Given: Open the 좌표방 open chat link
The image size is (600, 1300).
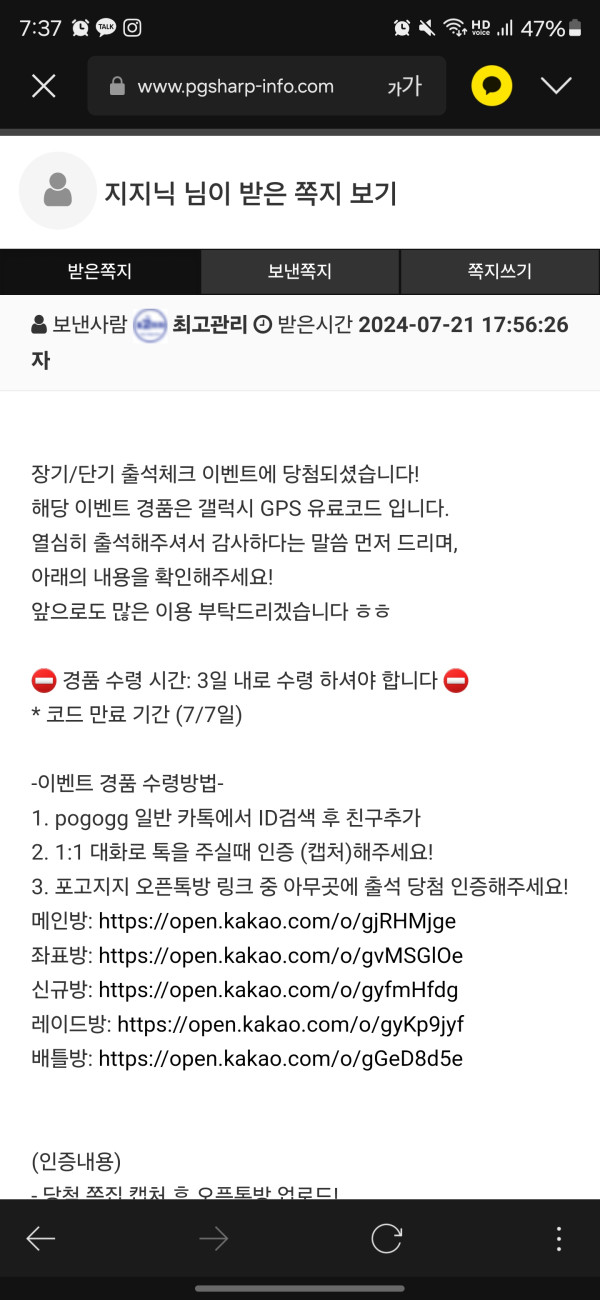Looking at the screenshot, I should [x=280, y=956].
